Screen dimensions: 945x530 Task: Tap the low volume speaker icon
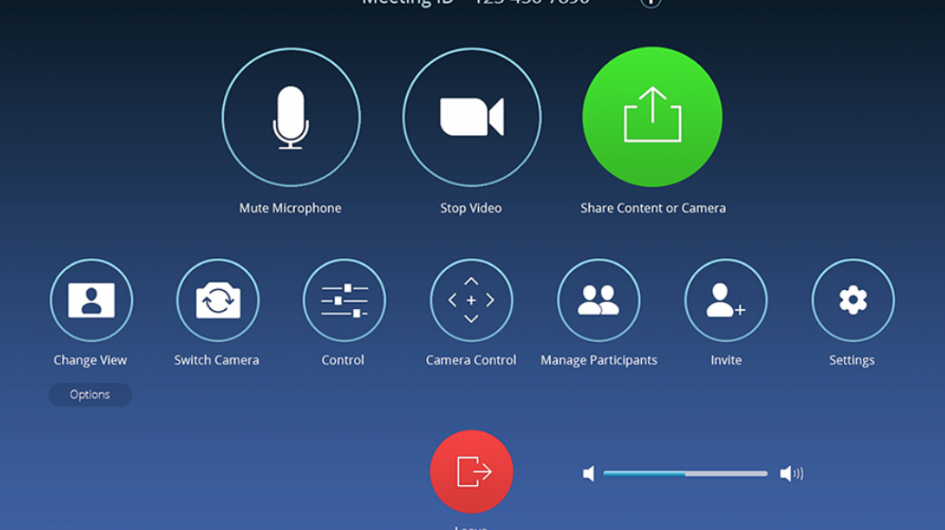click(589, 473)
